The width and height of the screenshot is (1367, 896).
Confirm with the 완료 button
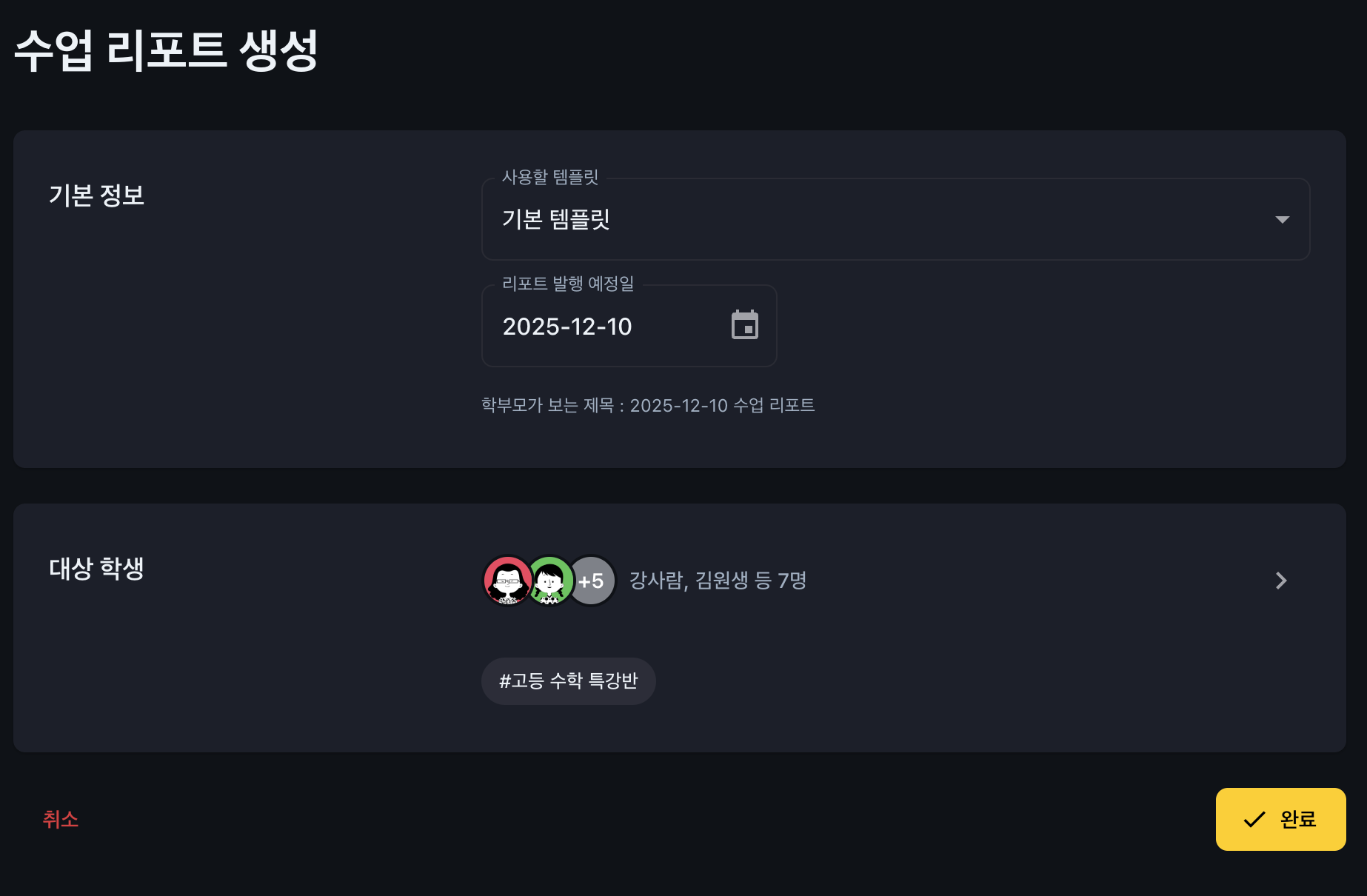click(x=1280, y=819)
